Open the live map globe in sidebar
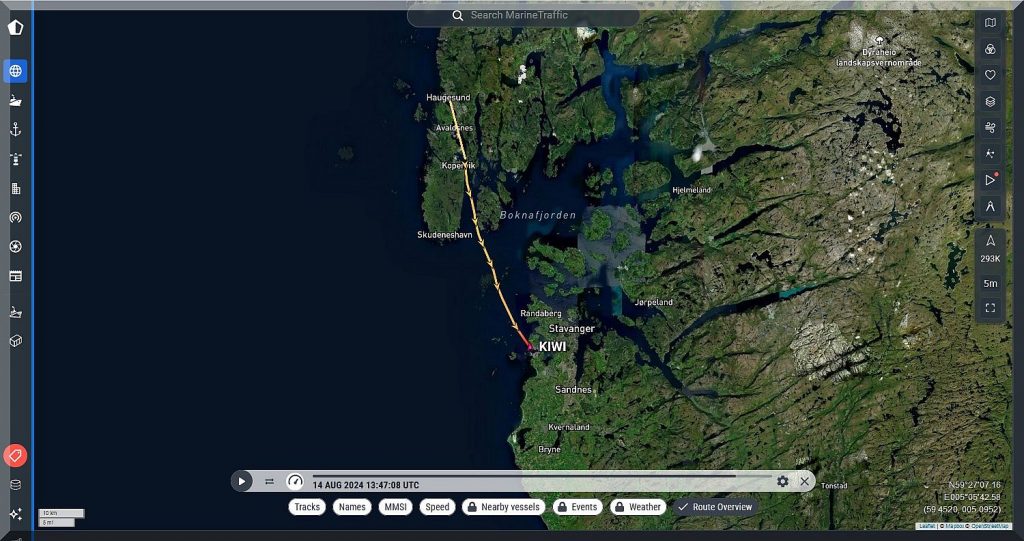 pyautogui.click(x=15, y=71)
